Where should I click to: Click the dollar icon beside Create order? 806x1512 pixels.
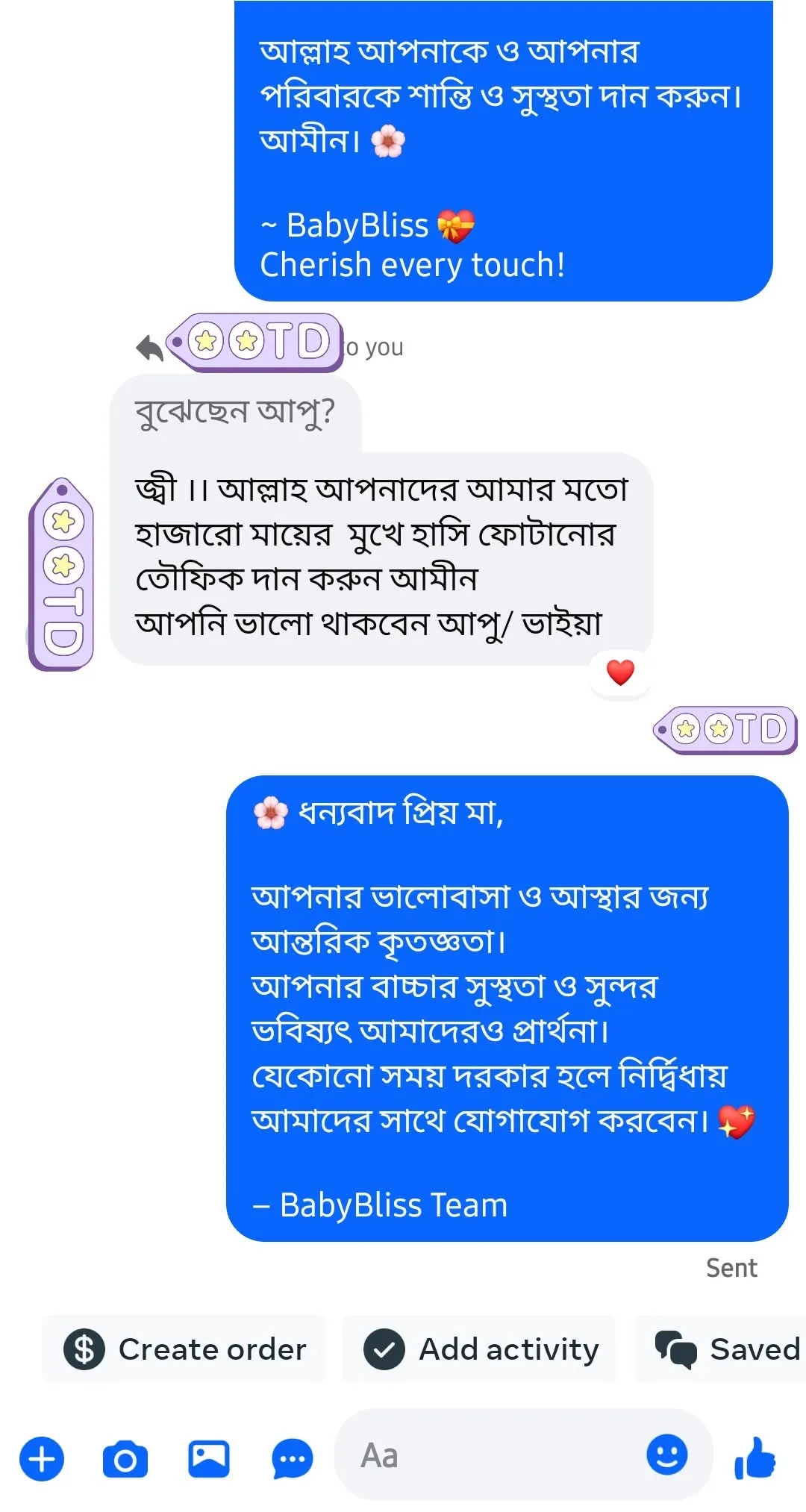pyautogui.click(x=84, y=1349)
